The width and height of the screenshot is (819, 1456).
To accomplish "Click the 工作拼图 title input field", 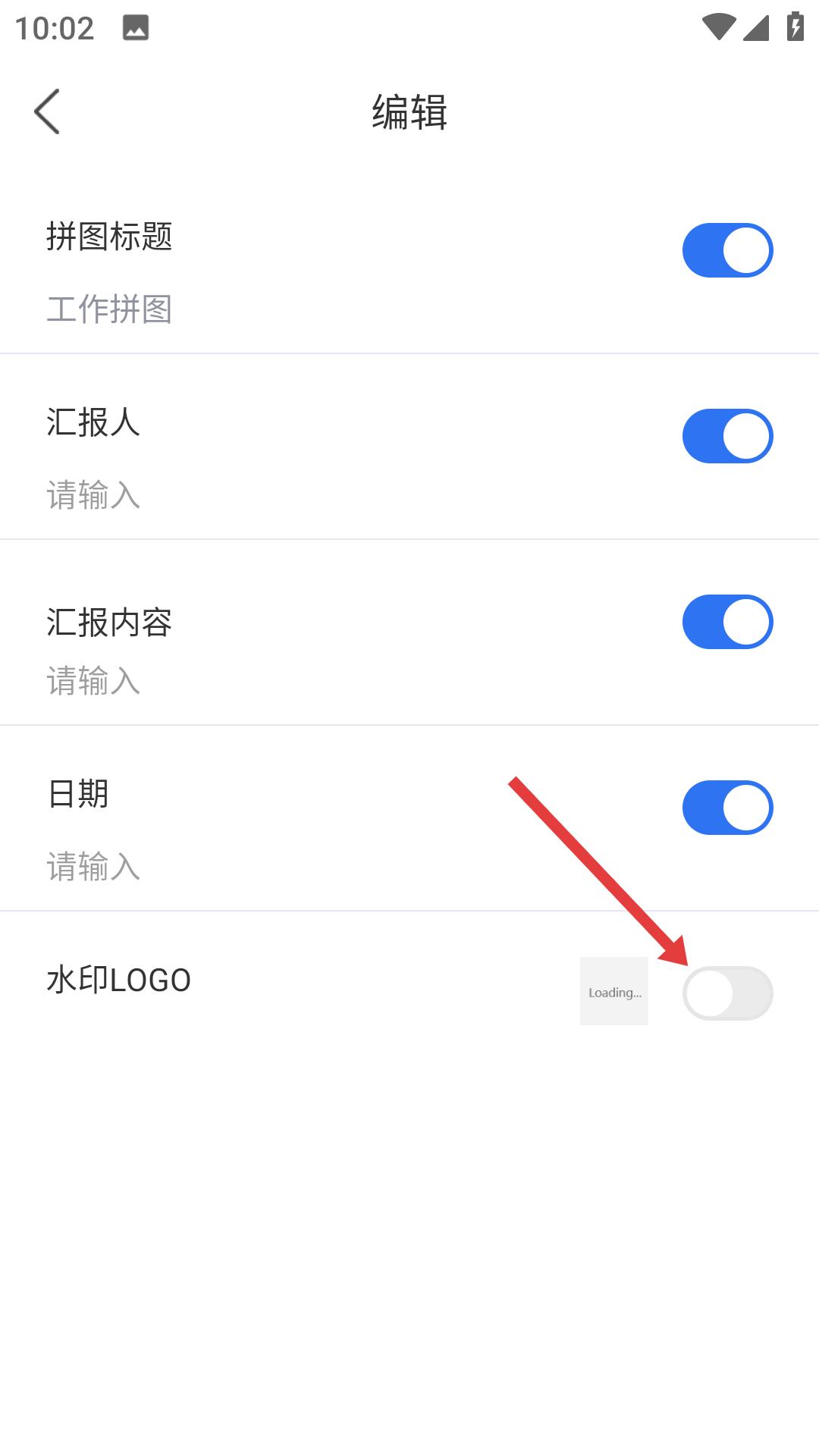I will tap(111, 308).
